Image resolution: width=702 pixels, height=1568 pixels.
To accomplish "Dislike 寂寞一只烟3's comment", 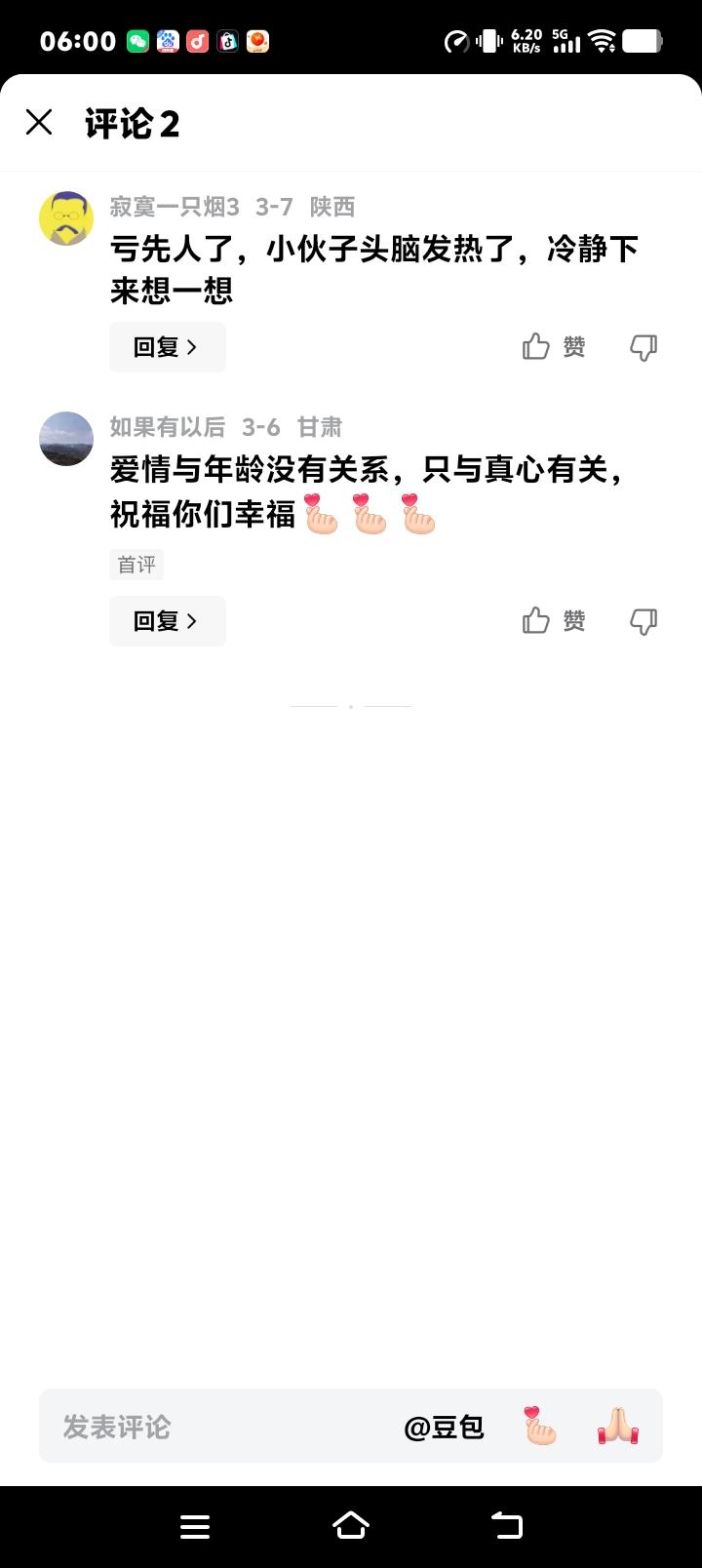I will pos(643,346).
